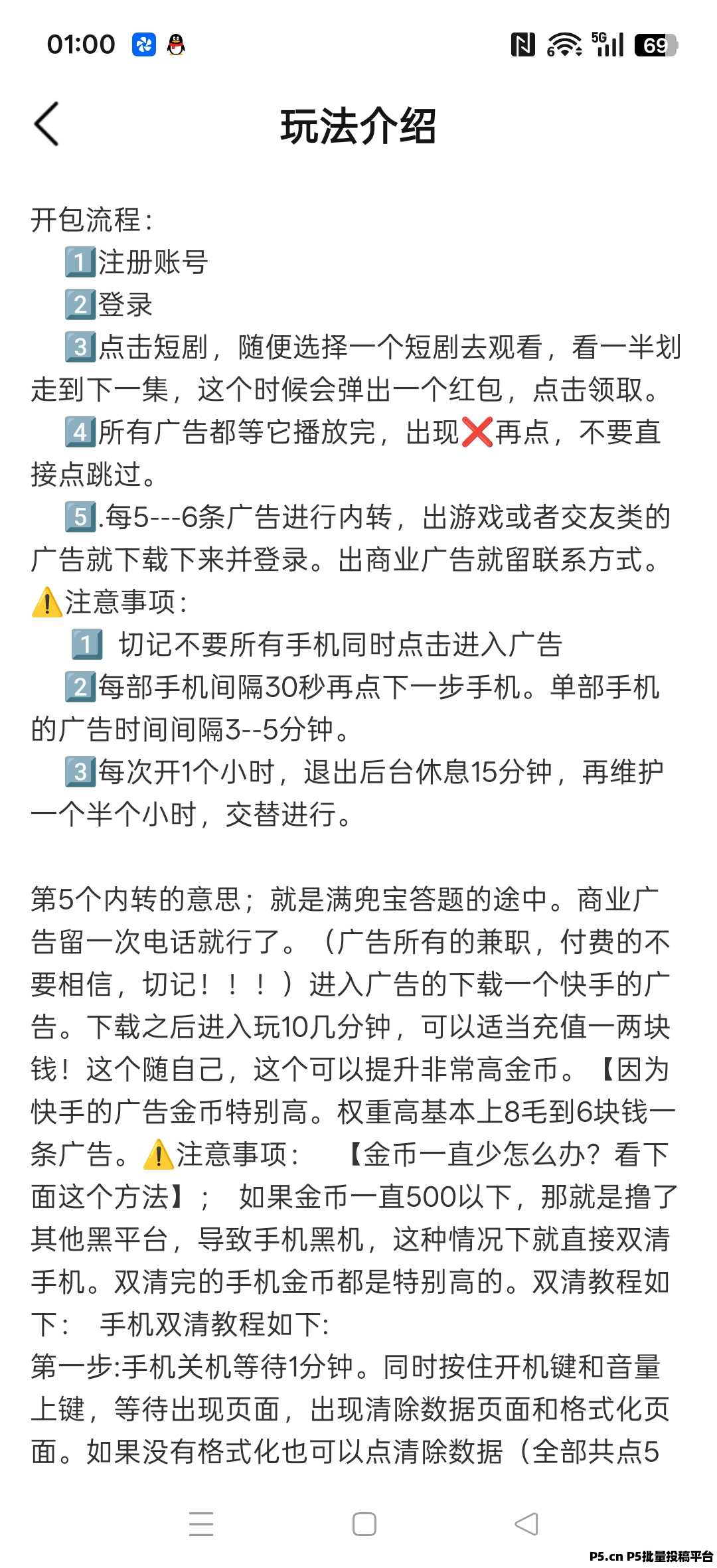
Task: Return to the home screen
Action: pos(364,1524)
